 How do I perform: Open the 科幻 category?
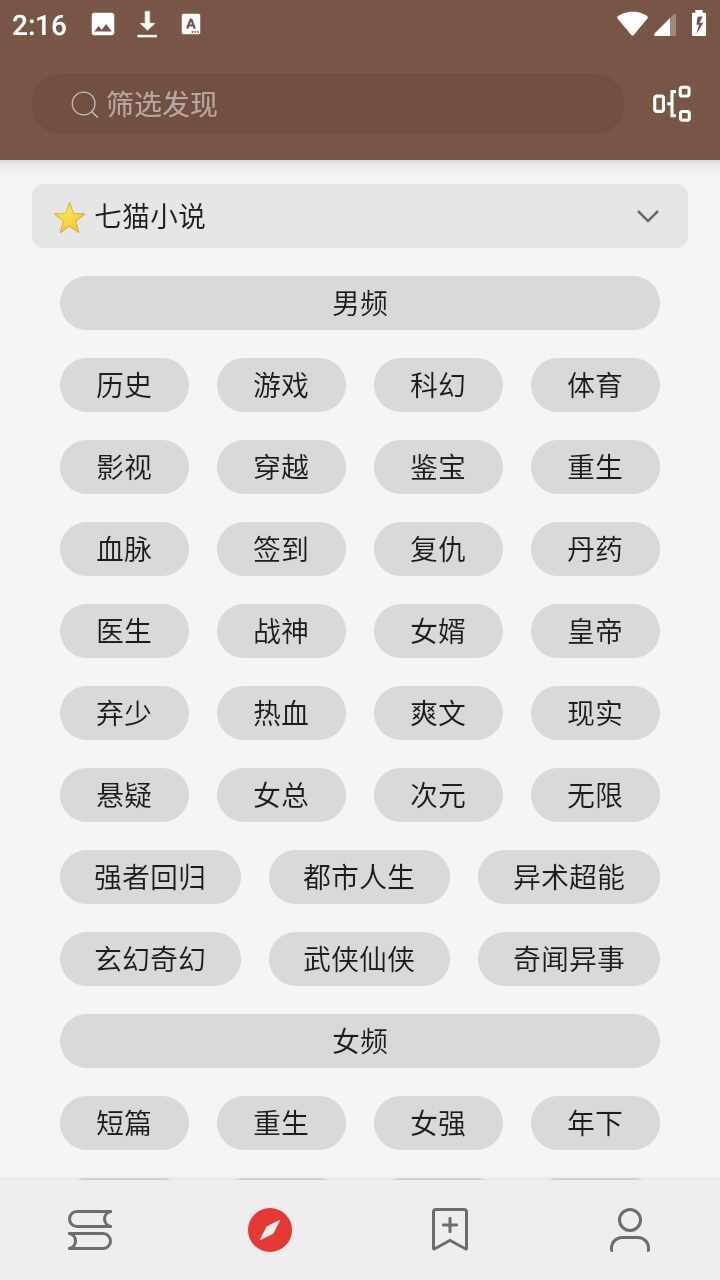(438, 385)
